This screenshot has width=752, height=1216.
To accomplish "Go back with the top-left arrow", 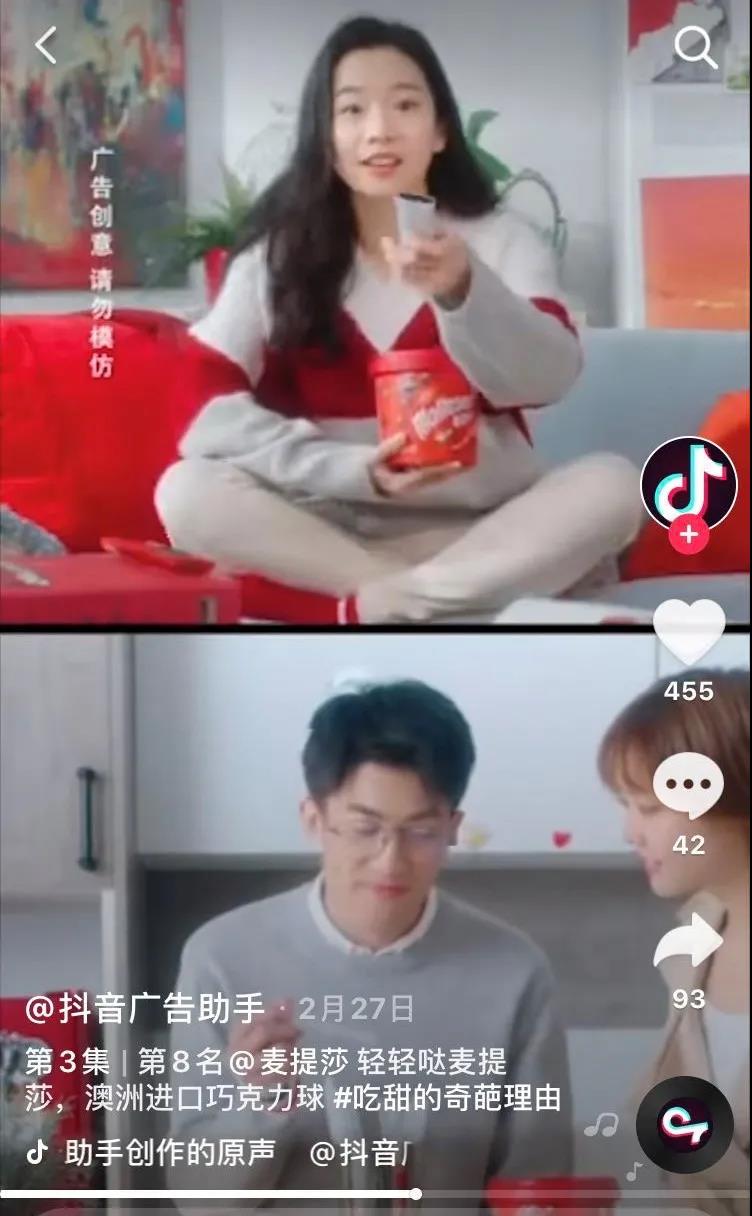I will click(46, 45).
